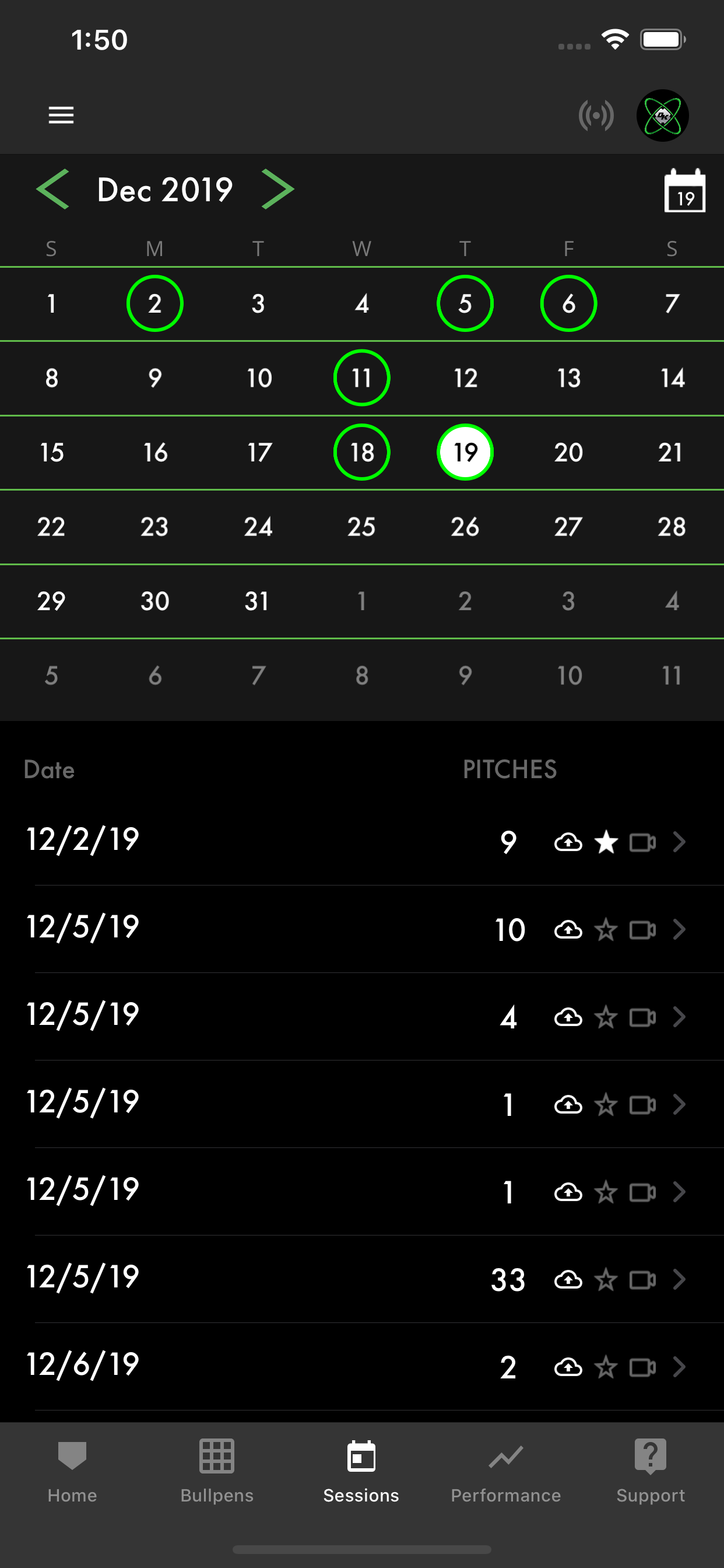The width and height of the screenshot is (724, 1568).
Task: Switch to the Support tab
Action: coord(651,1471)
